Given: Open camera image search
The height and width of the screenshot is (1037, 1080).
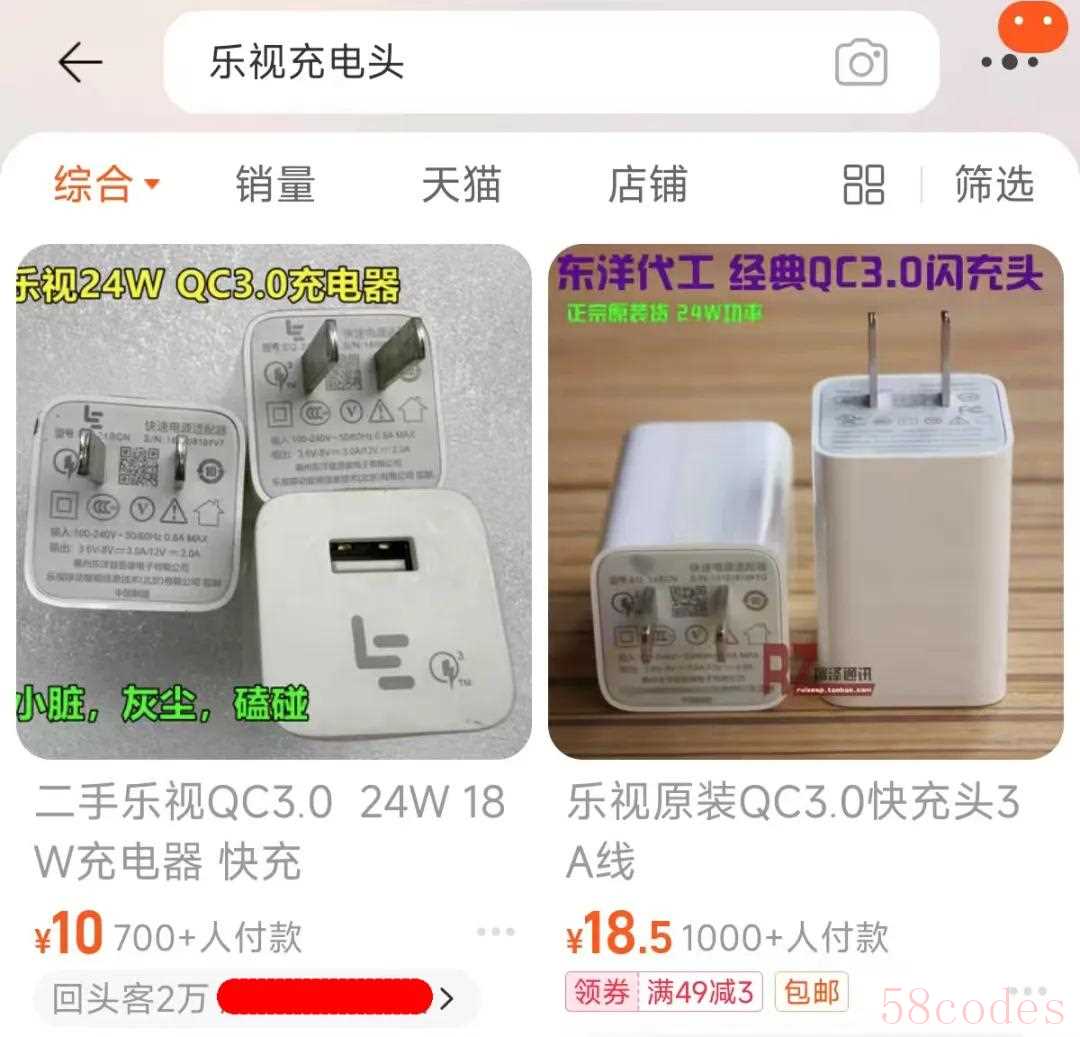Looking at the screenshot, I should (x=861, y=63).
